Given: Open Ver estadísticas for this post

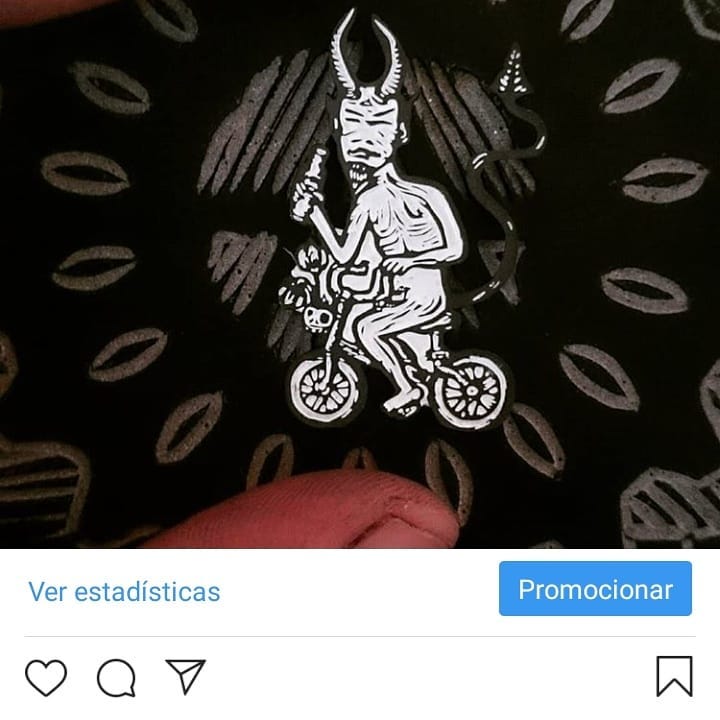Looking at the screenshot, I should [x=124, y=591].
